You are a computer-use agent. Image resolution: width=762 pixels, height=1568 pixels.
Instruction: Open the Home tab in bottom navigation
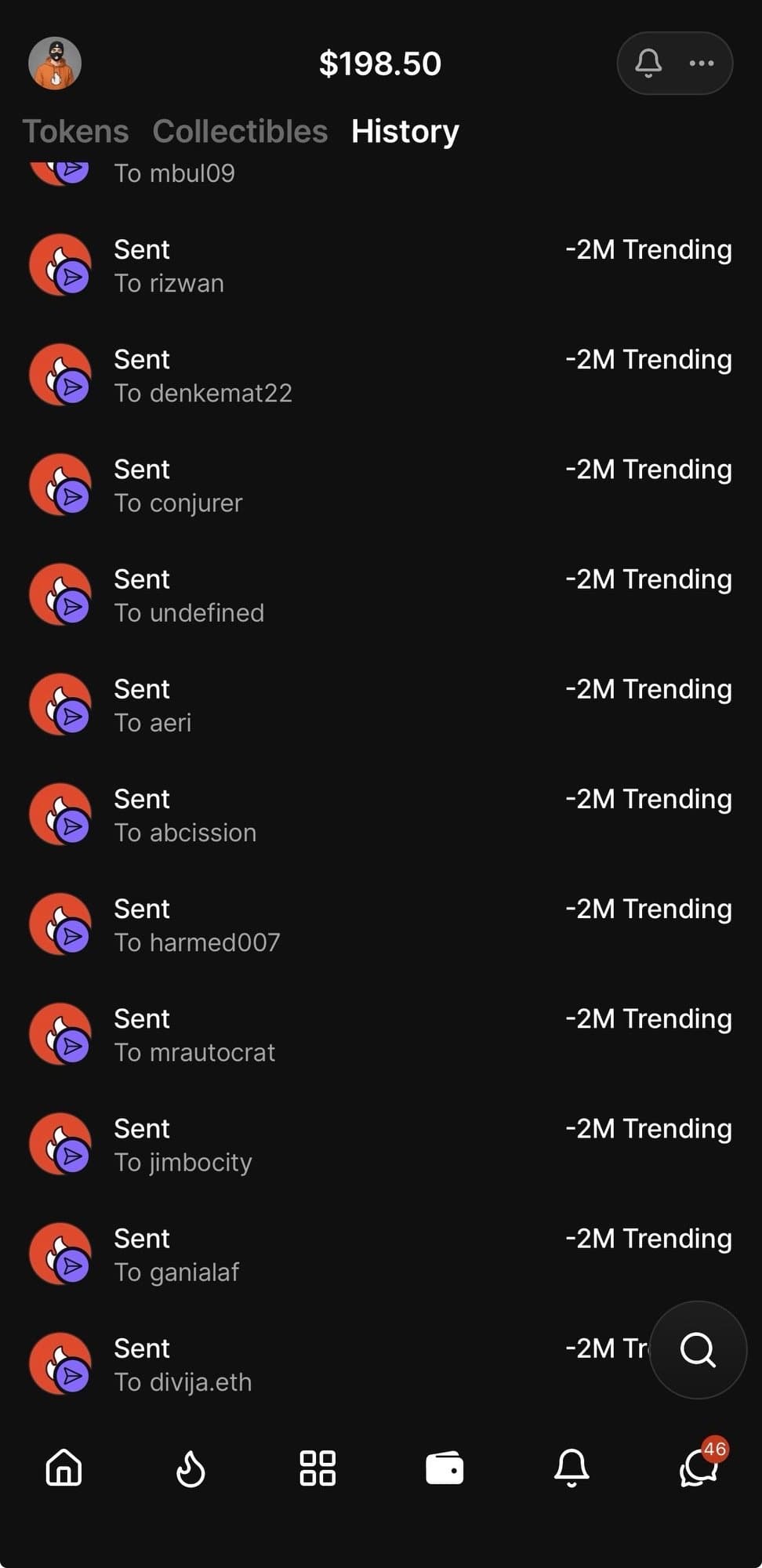click(63, 1470)
